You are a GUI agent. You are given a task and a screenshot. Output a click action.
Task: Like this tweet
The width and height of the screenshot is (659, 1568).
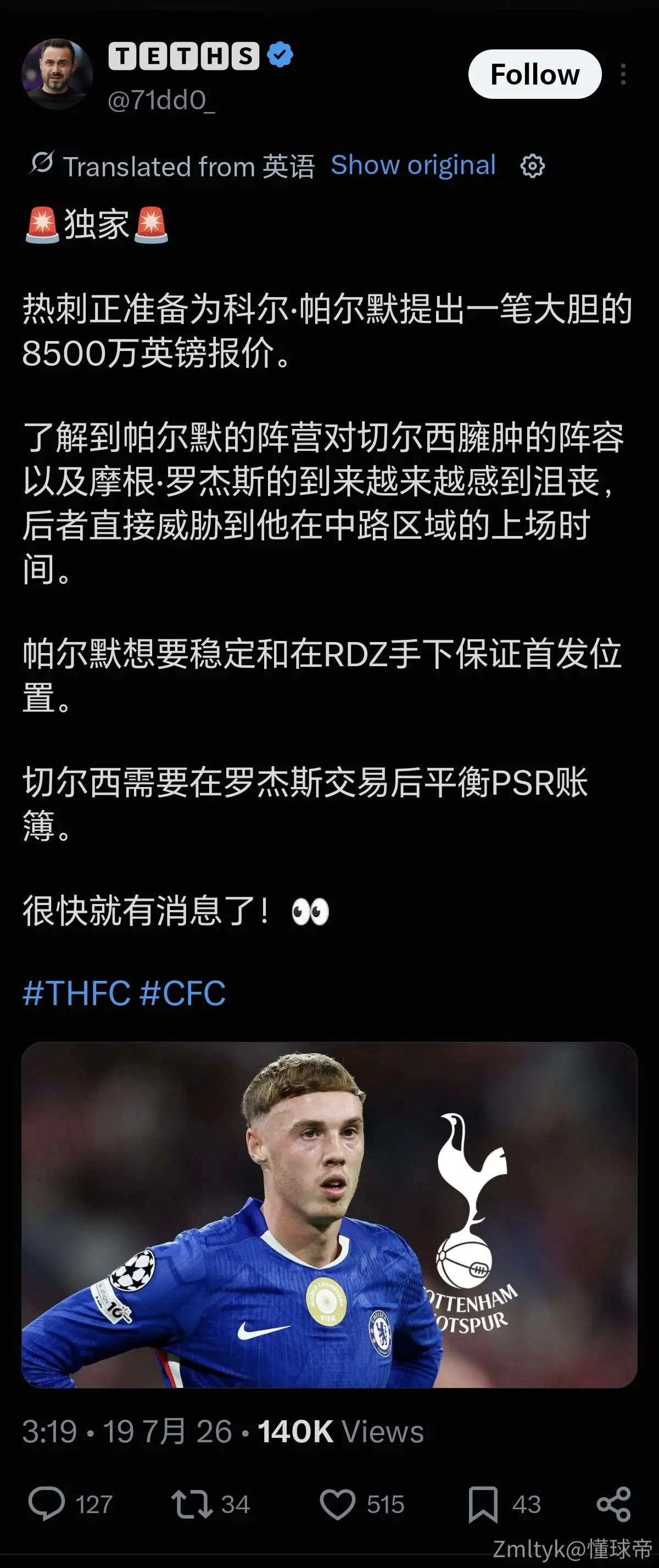tap(338, 1504)
